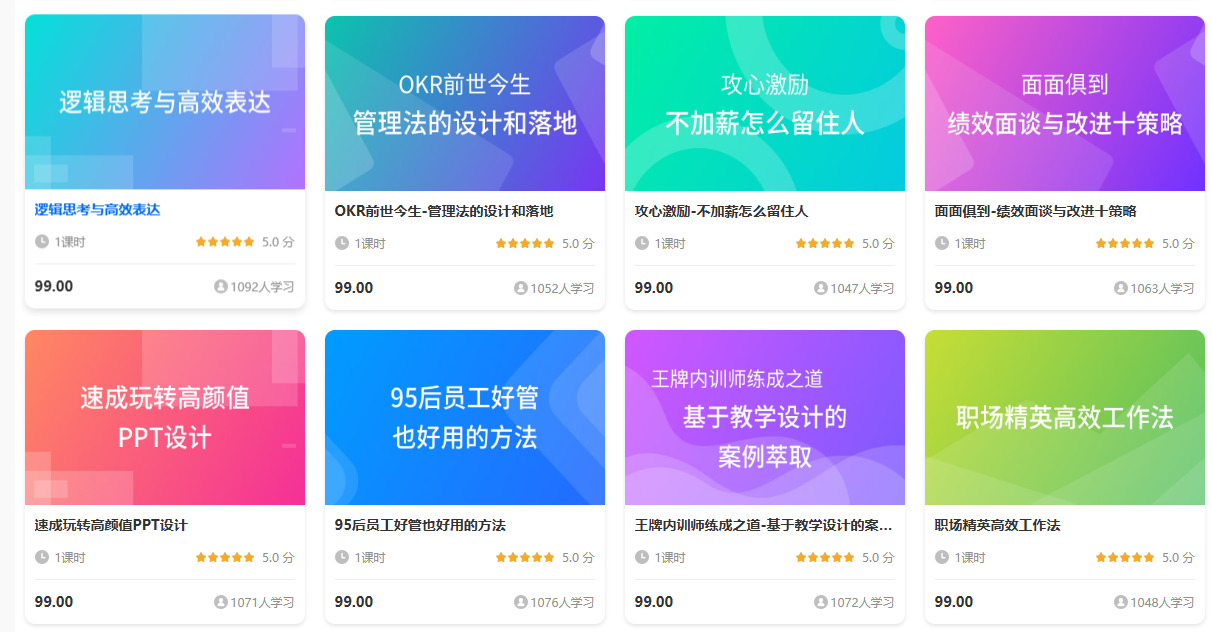Open the 逻辑思考与高效表达 course card
1212x632 pixels.
164,103
